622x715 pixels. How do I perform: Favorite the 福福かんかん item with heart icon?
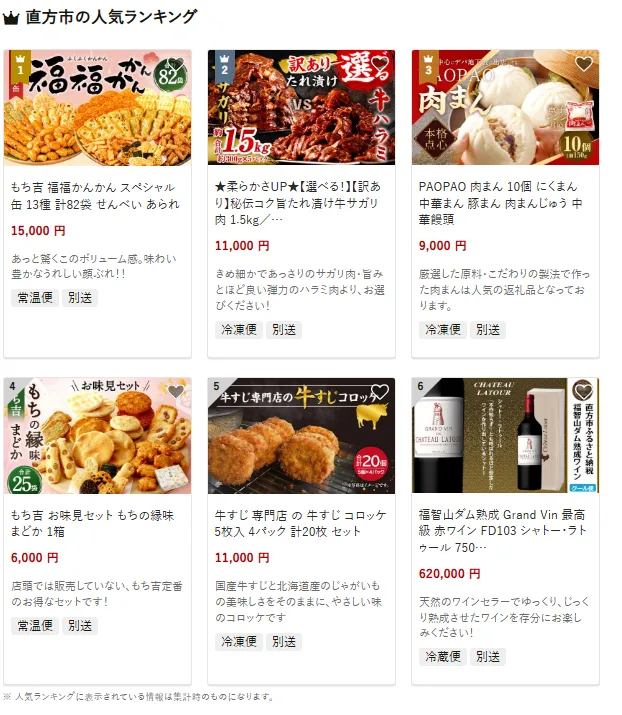tap(176, 66)
